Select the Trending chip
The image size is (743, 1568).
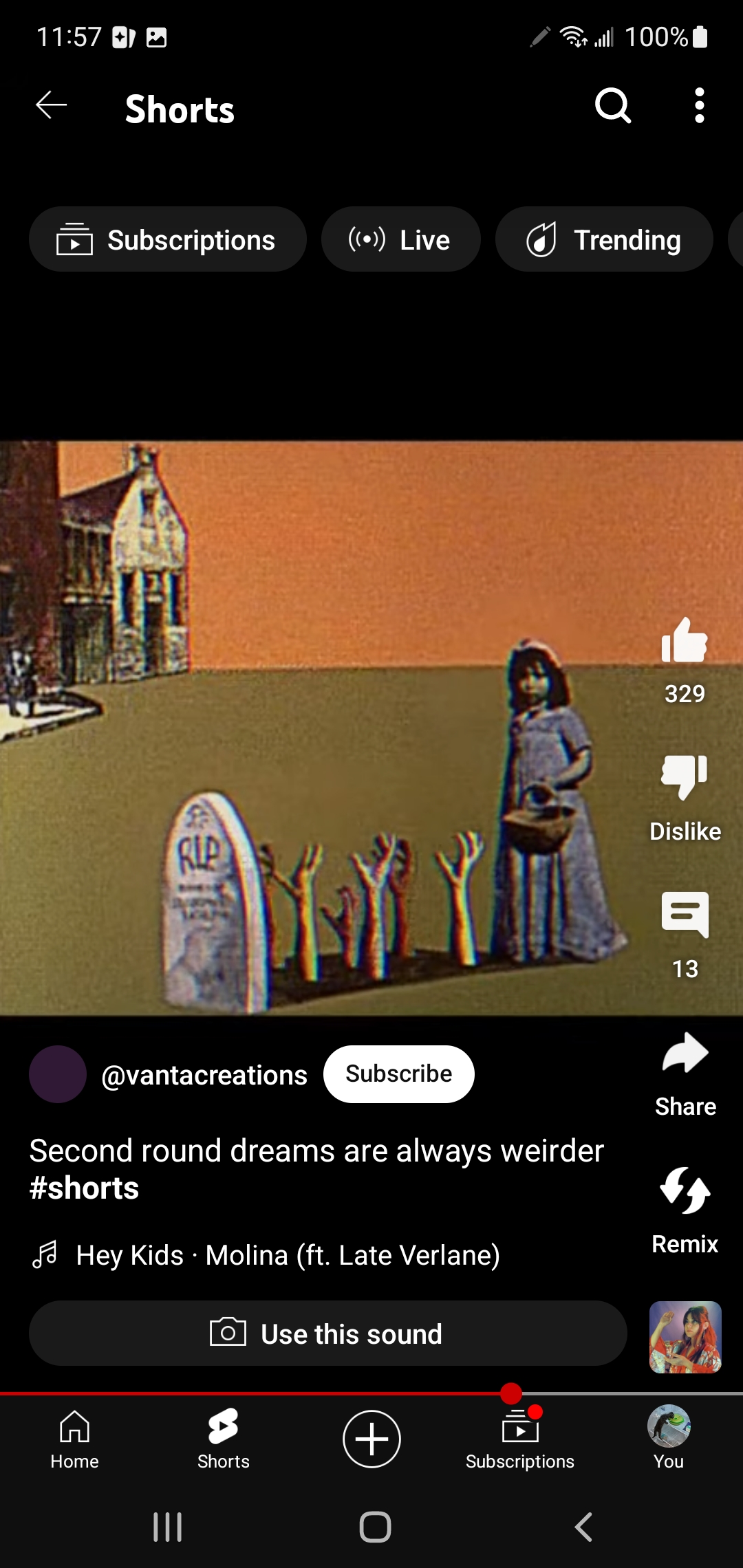click(603, 239)
